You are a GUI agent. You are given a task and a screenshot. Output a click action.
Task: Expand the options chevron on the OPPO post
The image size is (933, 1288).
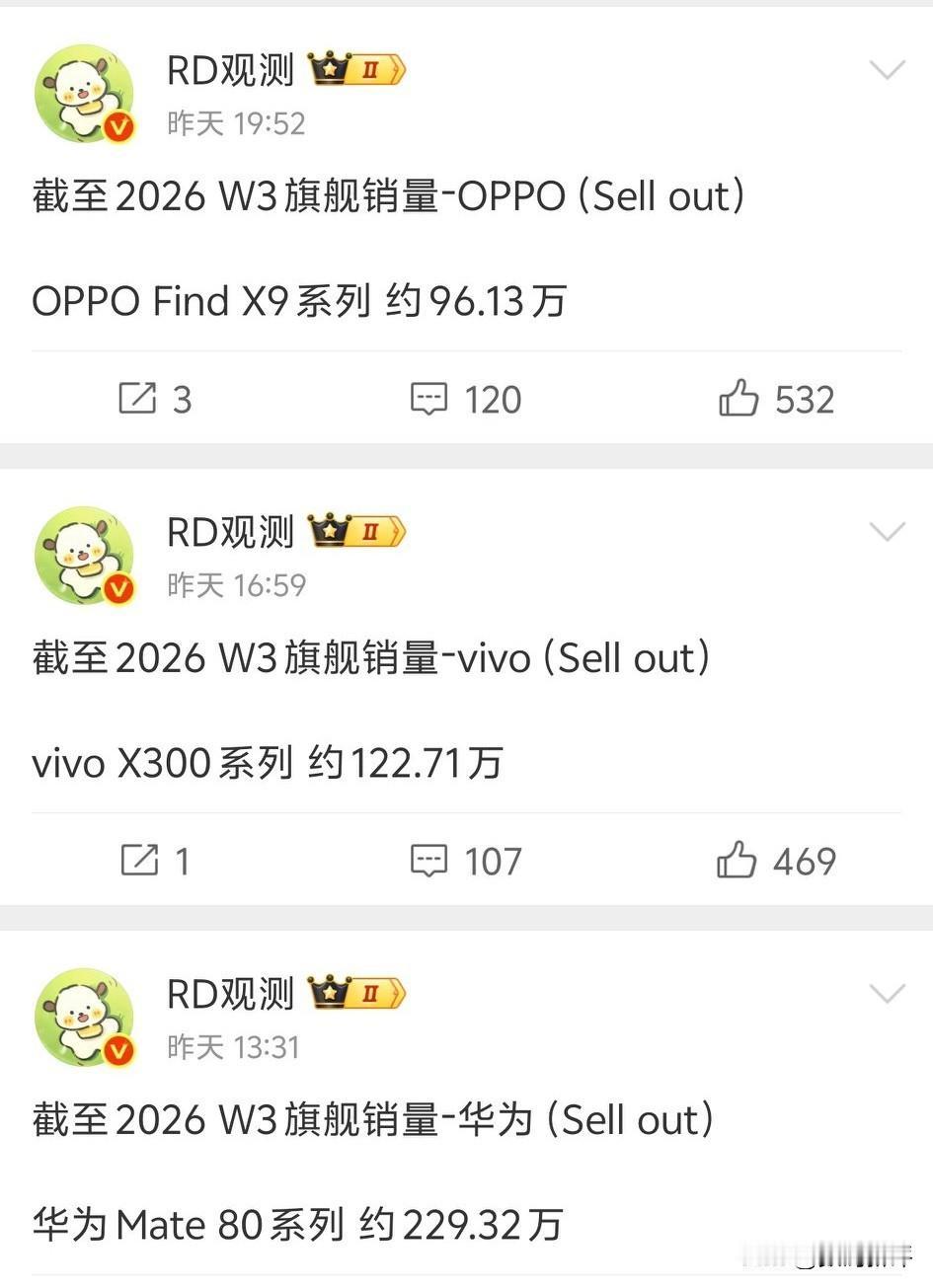(888, 69)
